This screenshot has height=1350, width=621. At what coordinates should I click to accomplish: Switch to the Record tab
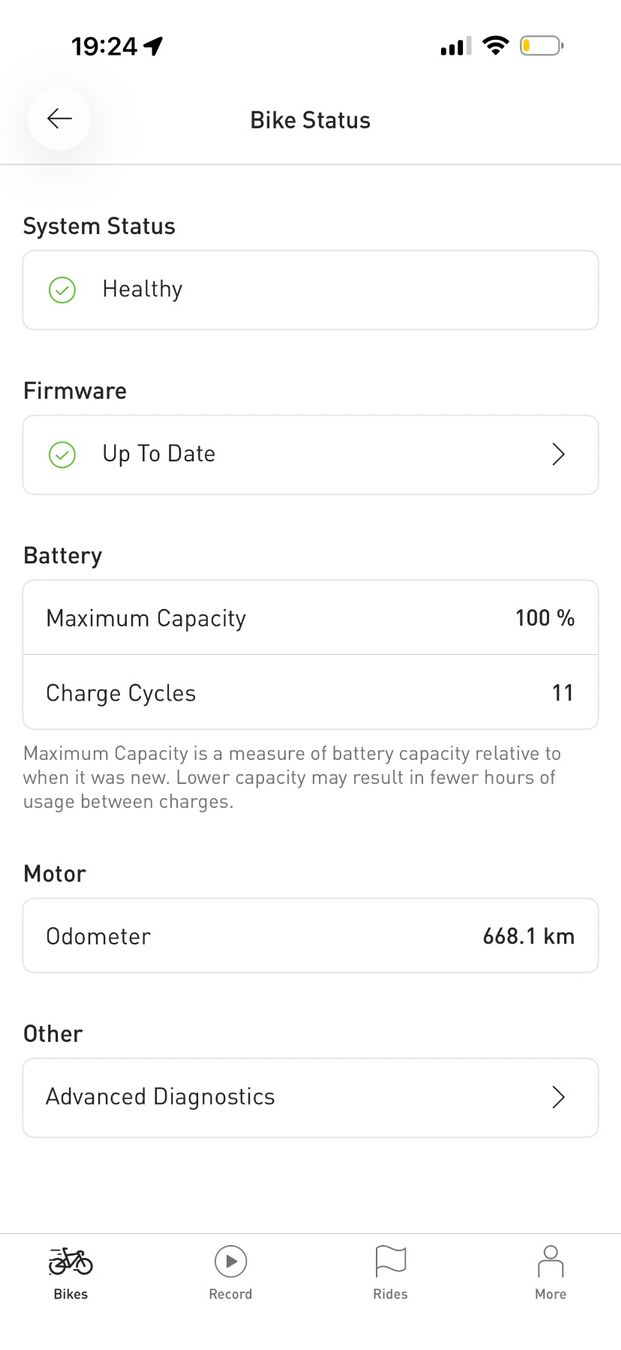click(x=231, y=1273)
